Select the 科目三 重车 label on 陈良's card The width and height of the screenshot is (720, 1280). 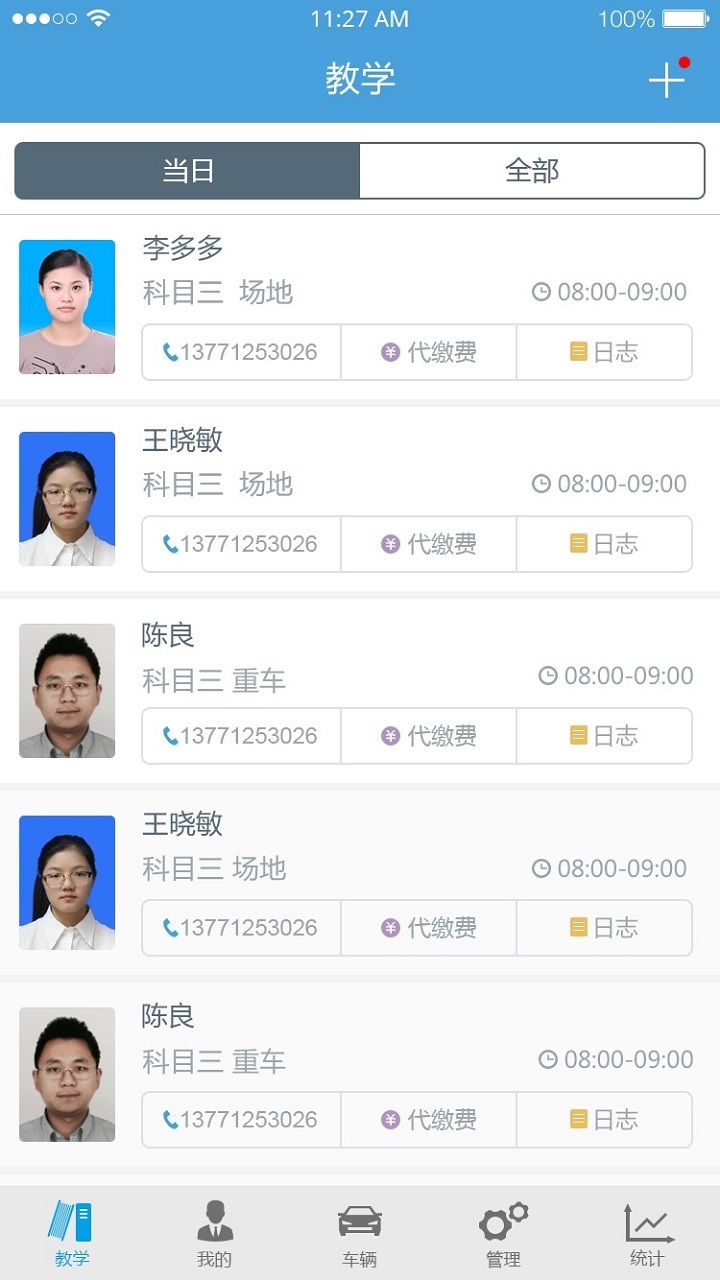pyautogui.click(x=213, y=678)
